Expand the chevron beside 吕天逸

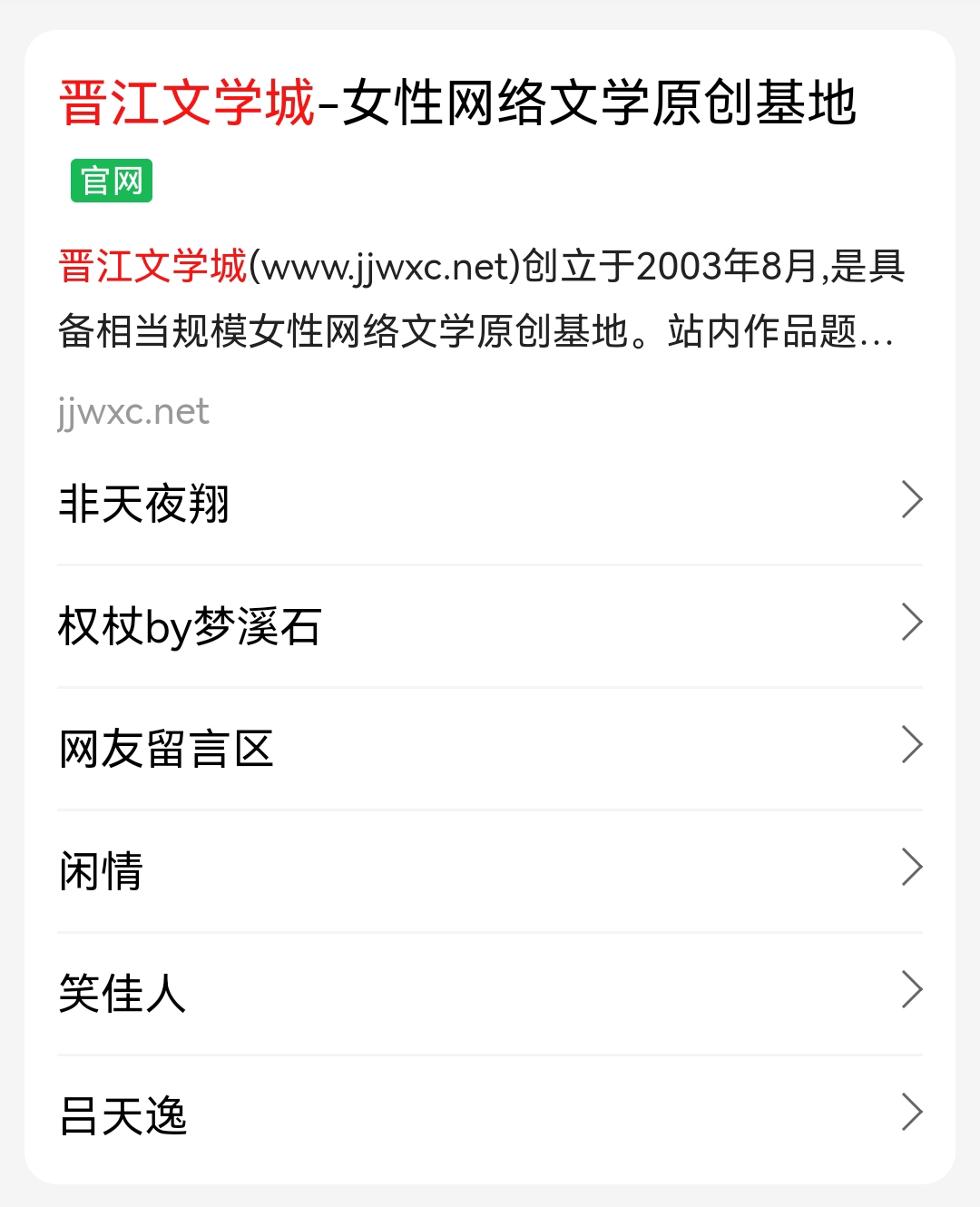coord(913,1113)
